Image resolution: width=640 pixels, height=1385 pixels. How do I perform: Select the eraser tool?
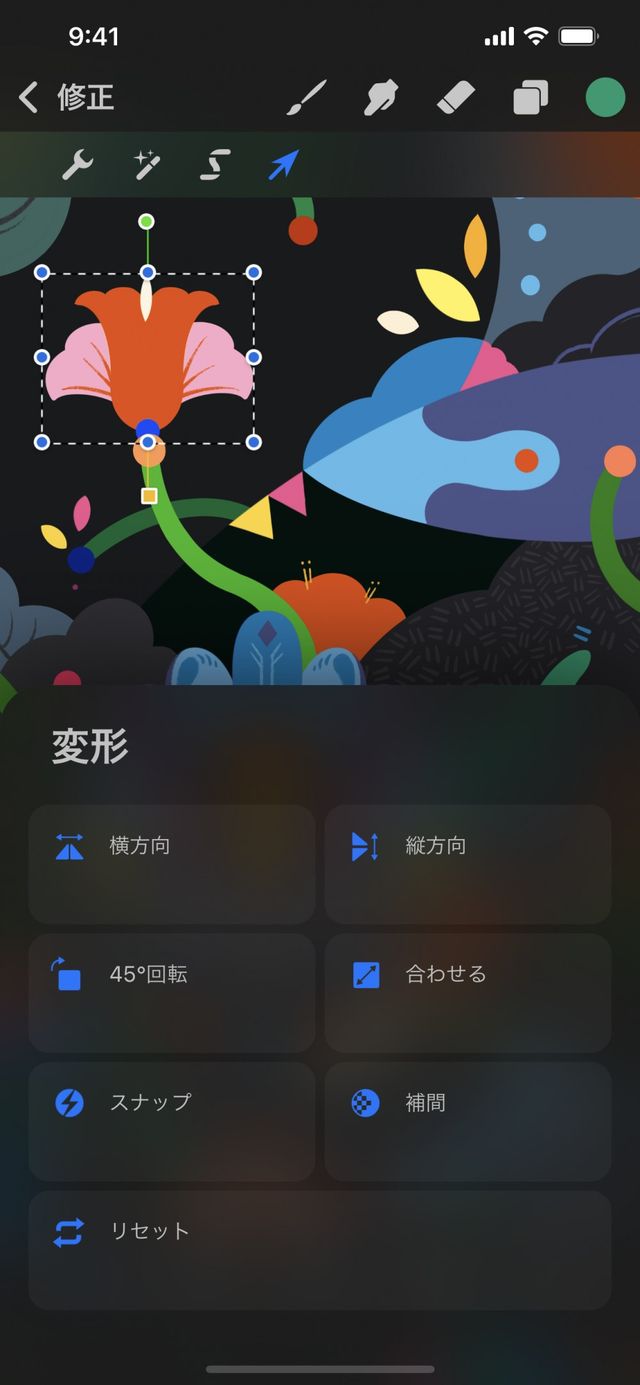(455, 98)
